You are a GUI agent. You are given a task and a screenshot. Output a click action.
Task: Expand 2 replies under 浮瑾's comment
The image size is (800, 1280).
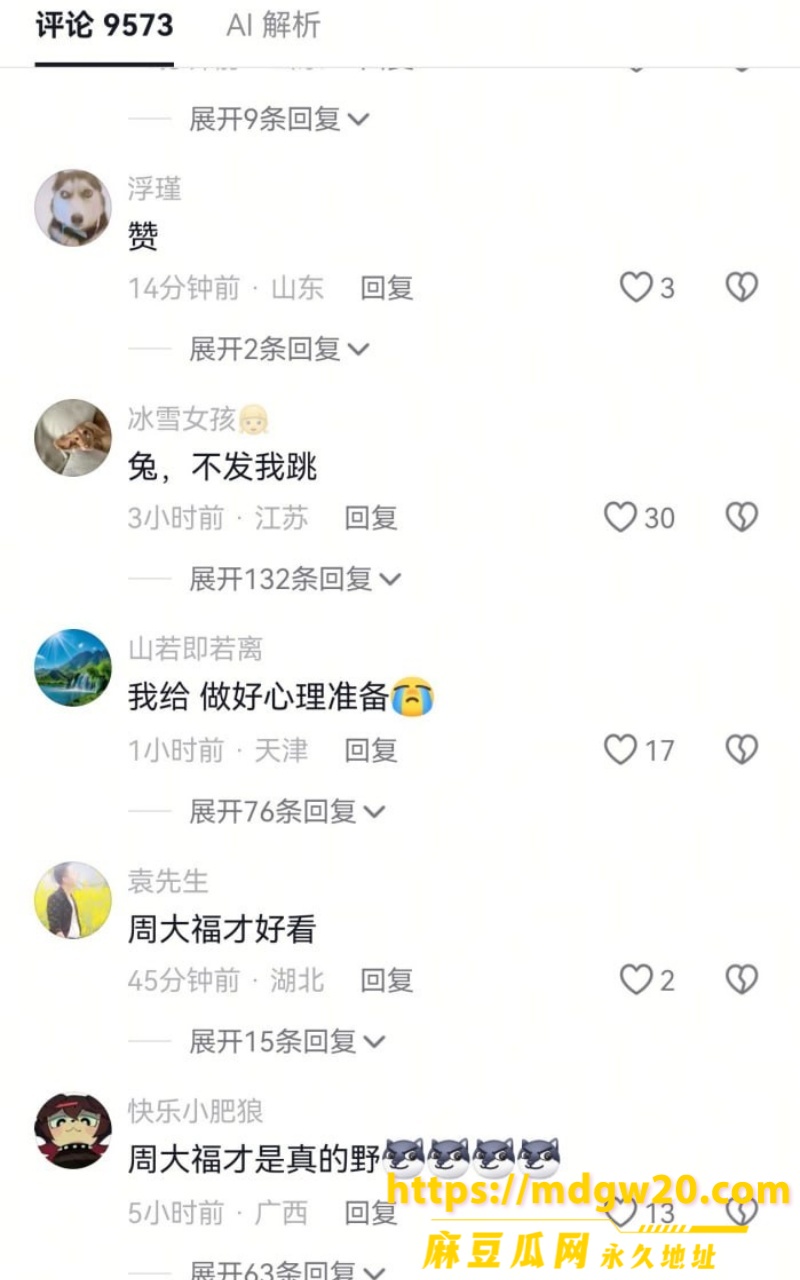click(x=279, y=349)
